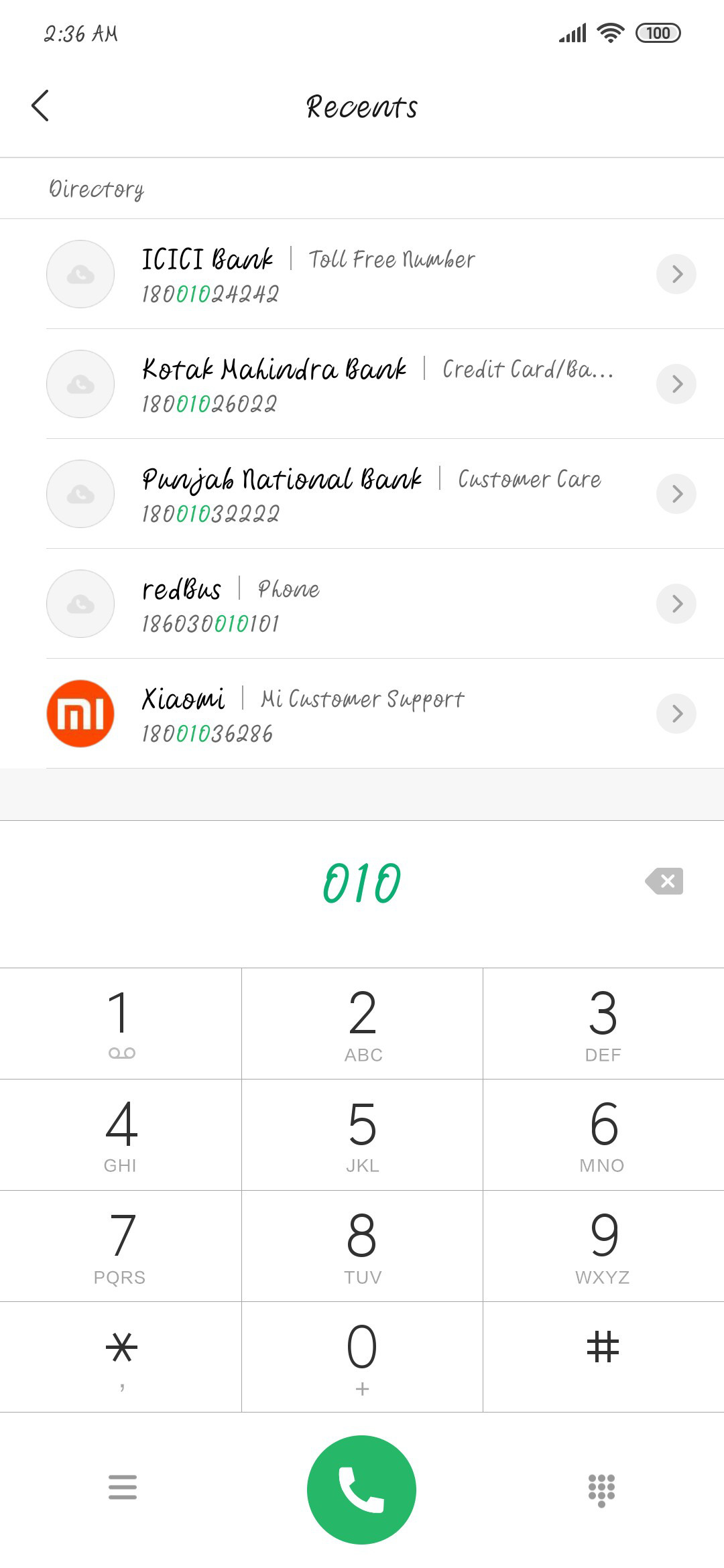The width and height of the screenshot is (724, 1568).
Task: Dial digit 3 DEF
Action: click(x=603, y=1024)
